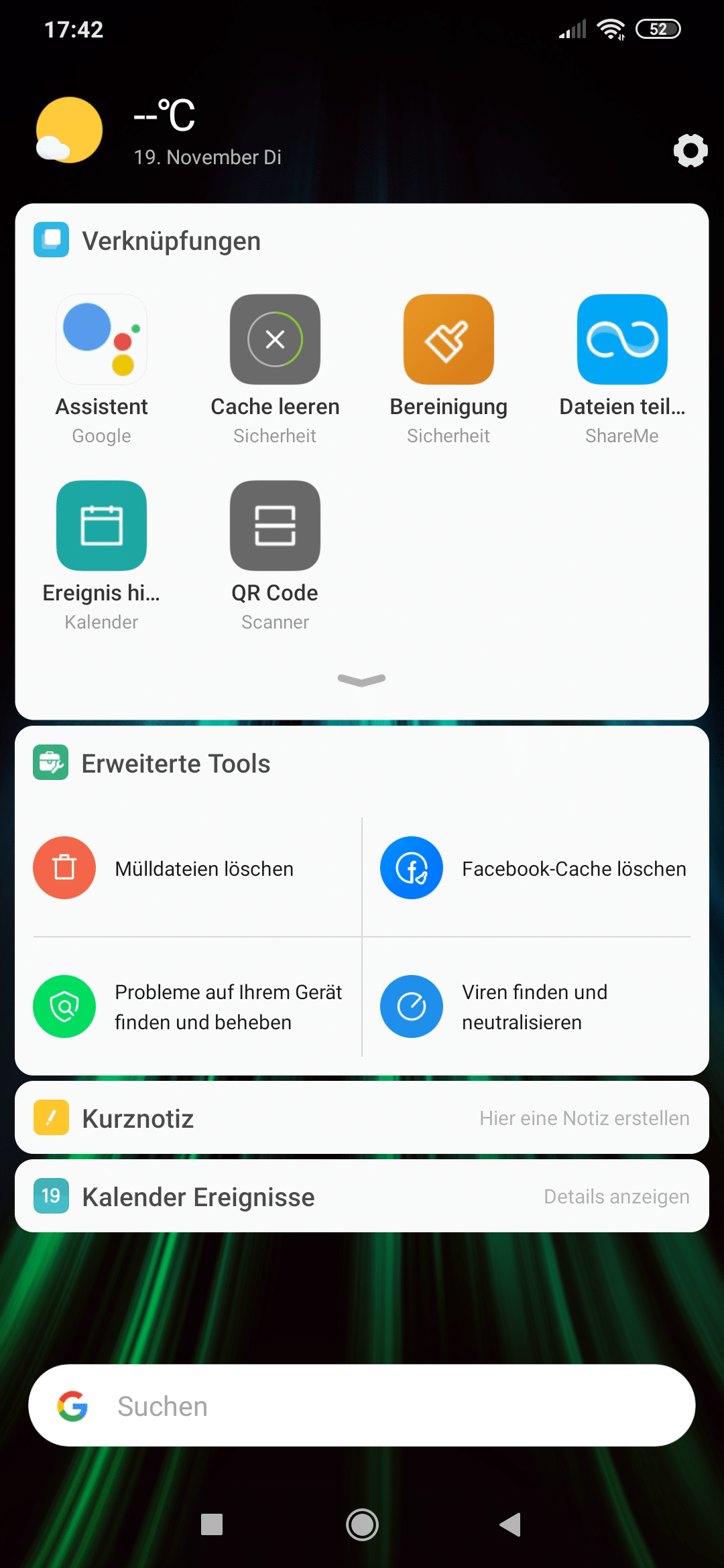Open the settings gear icon
The height and width of the screenshot is (1568, 724).
click(x=690, y=150)
